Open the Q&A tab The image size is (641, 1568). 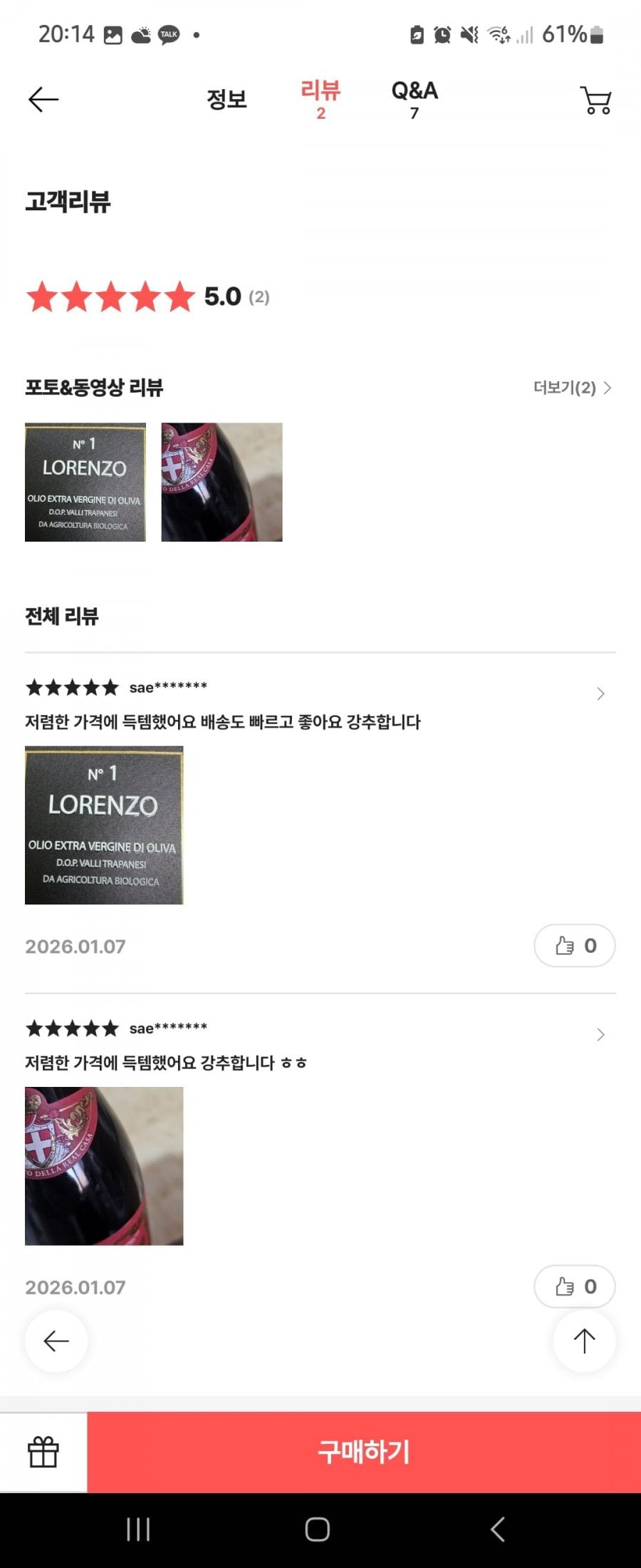(x=415, y=99)
